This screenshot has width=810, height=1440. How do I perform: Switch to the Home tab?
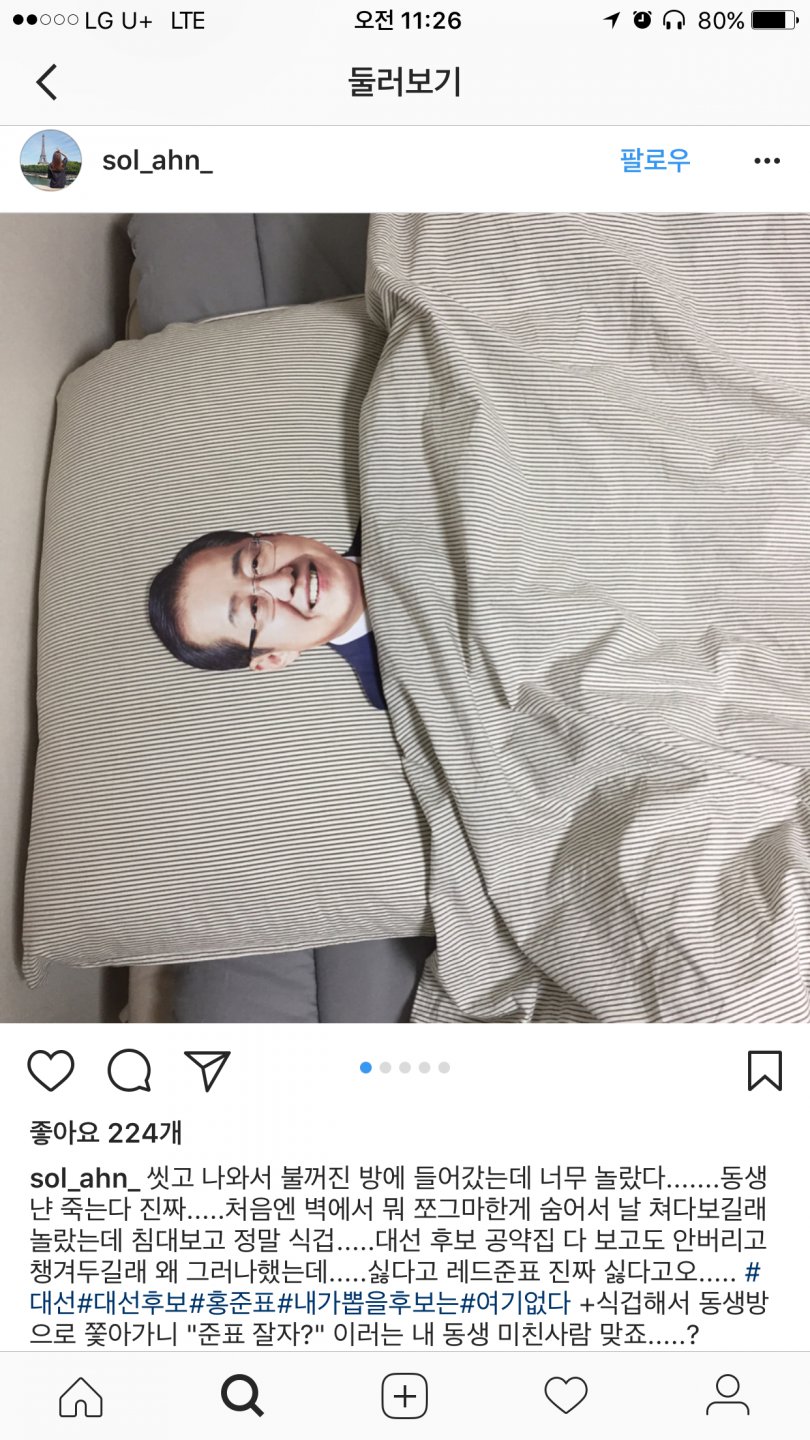(81, 1395)
